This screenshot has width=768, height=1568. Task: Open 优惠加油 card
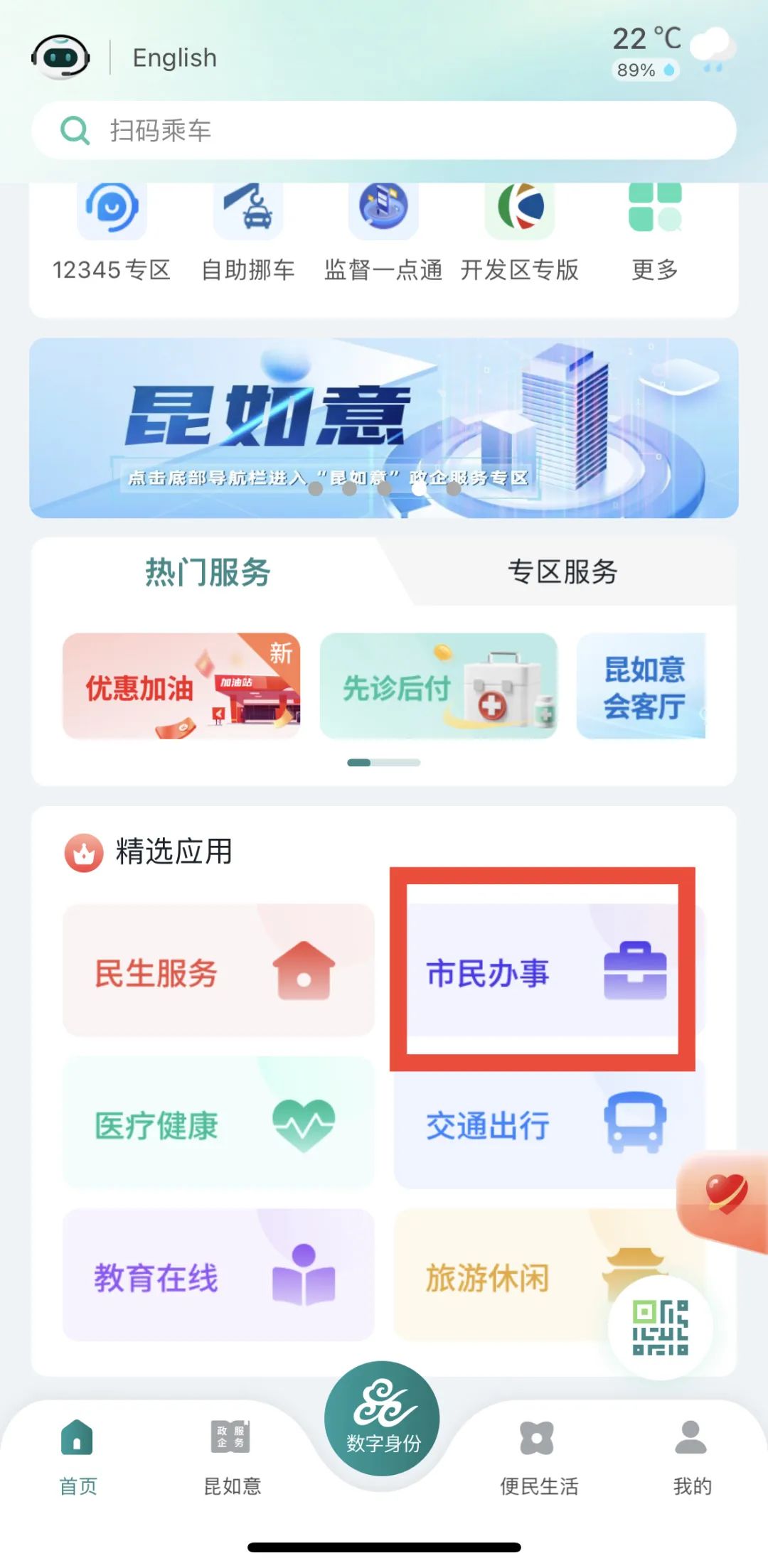[x=181, y=686]
